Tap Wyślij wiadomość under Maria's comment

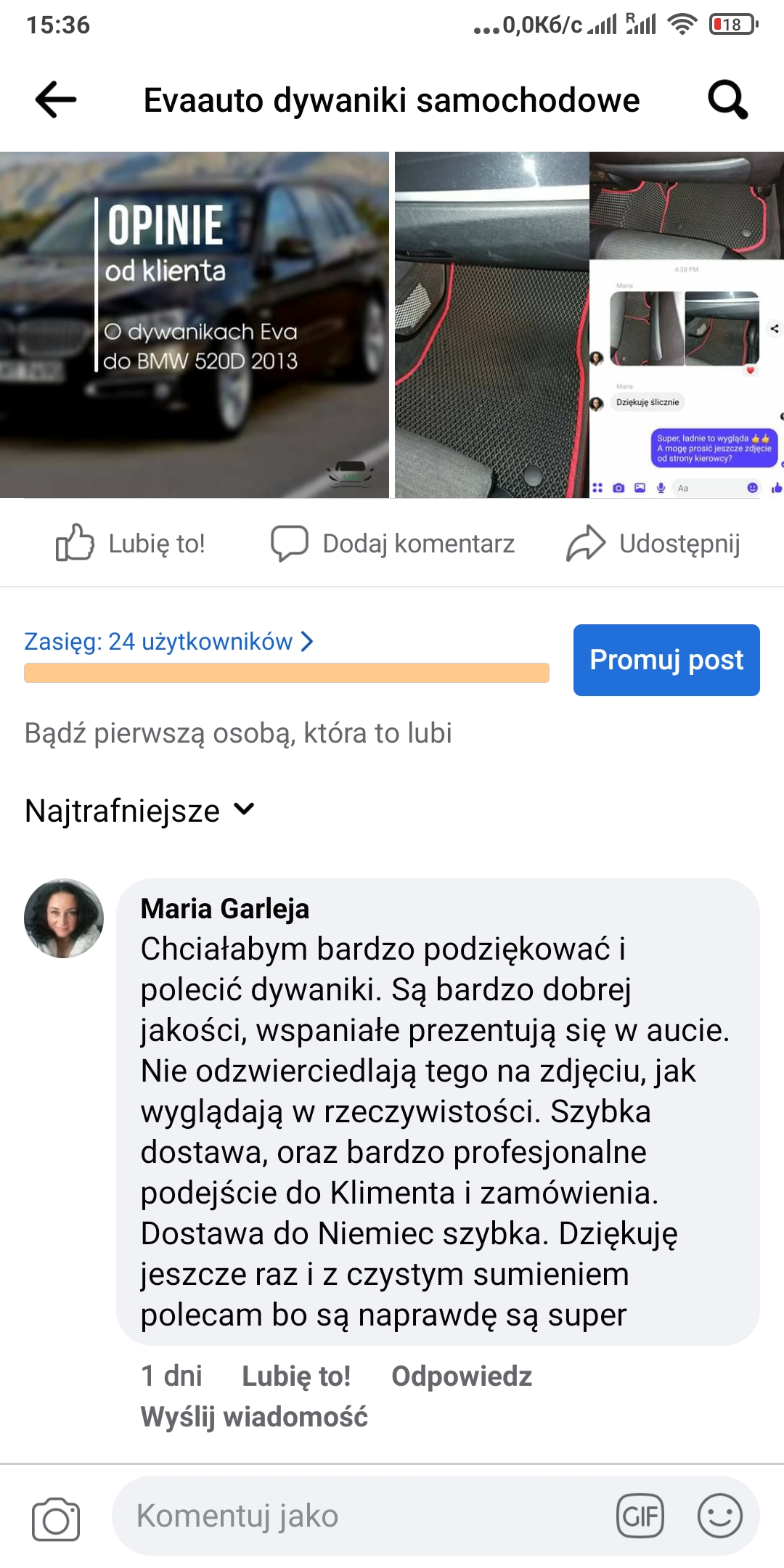tap(254, 1416)
